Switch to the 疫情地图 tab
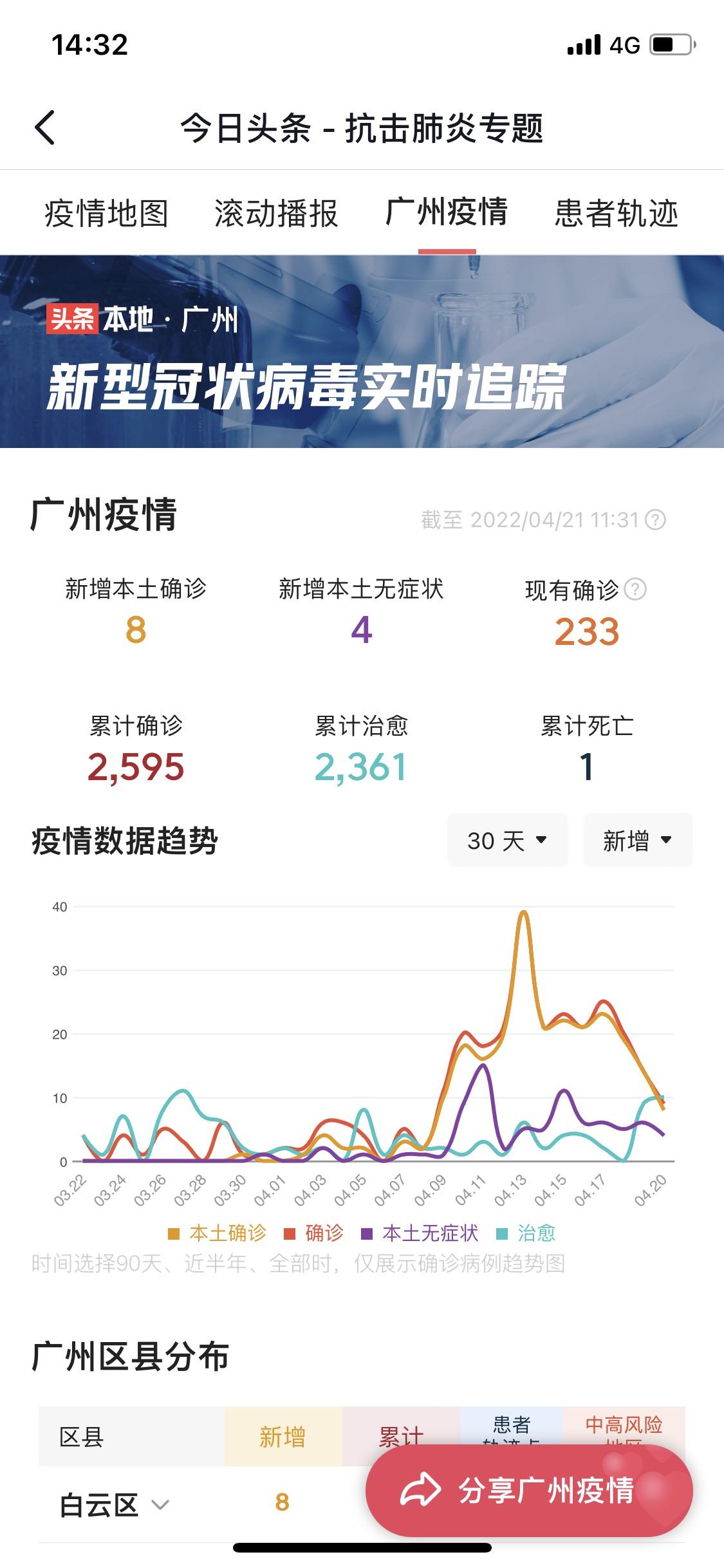The width and height of the screenshot is (724, 1568). click(x=106, y=213)
